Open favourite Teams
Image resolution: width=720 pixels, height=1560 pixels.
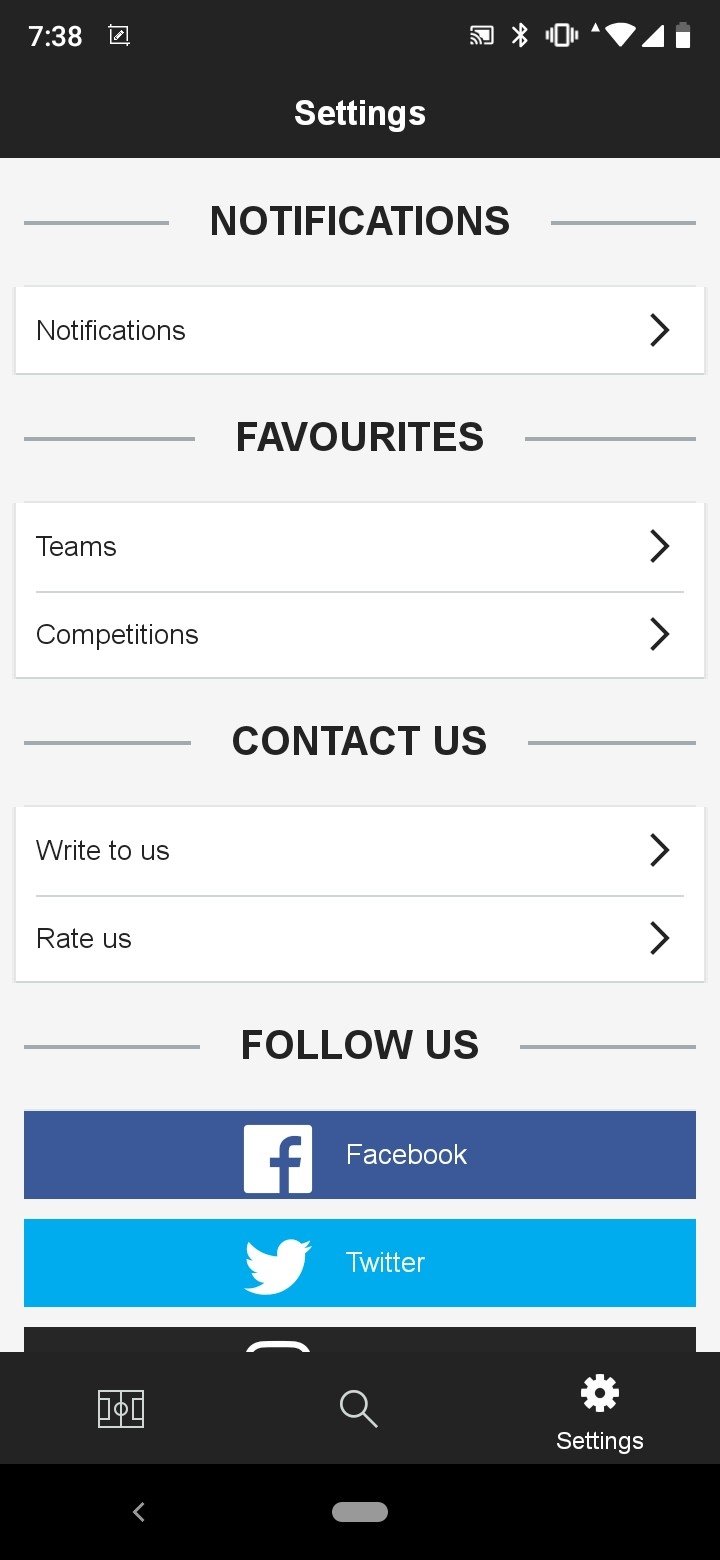[x=360, y=547]
